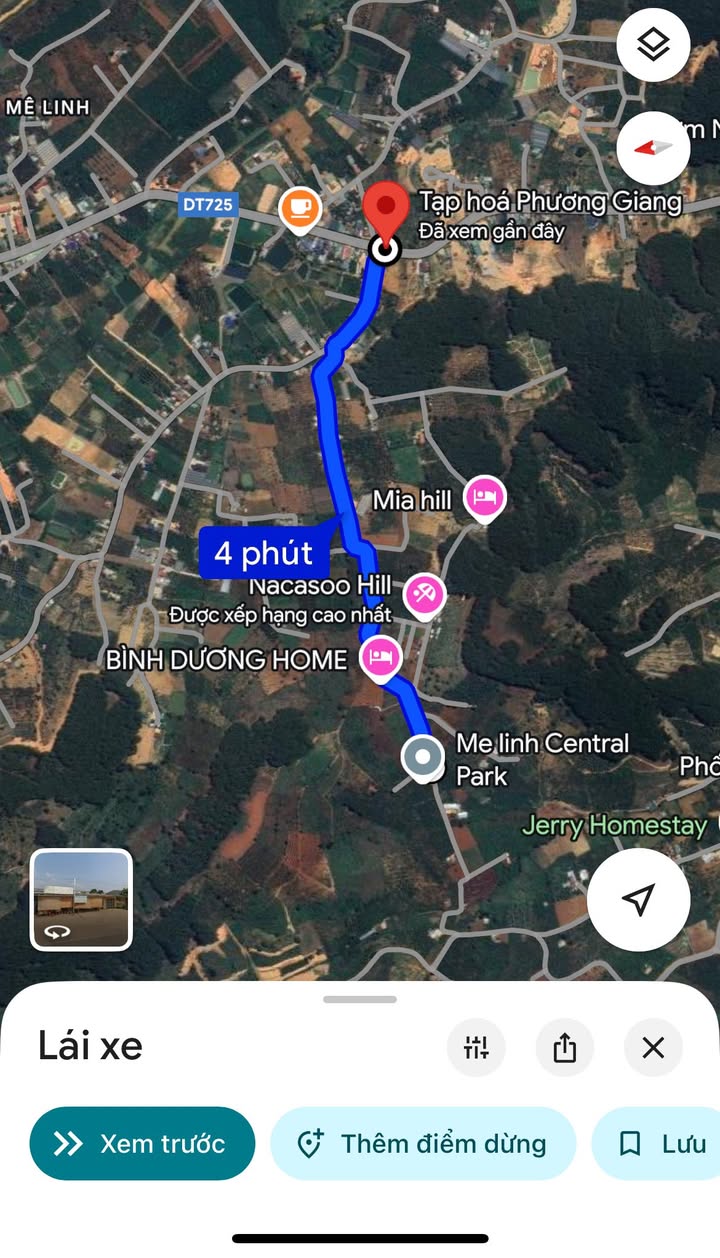
Task: Tap the coffee shop marker near DT725
Action: 300,208
